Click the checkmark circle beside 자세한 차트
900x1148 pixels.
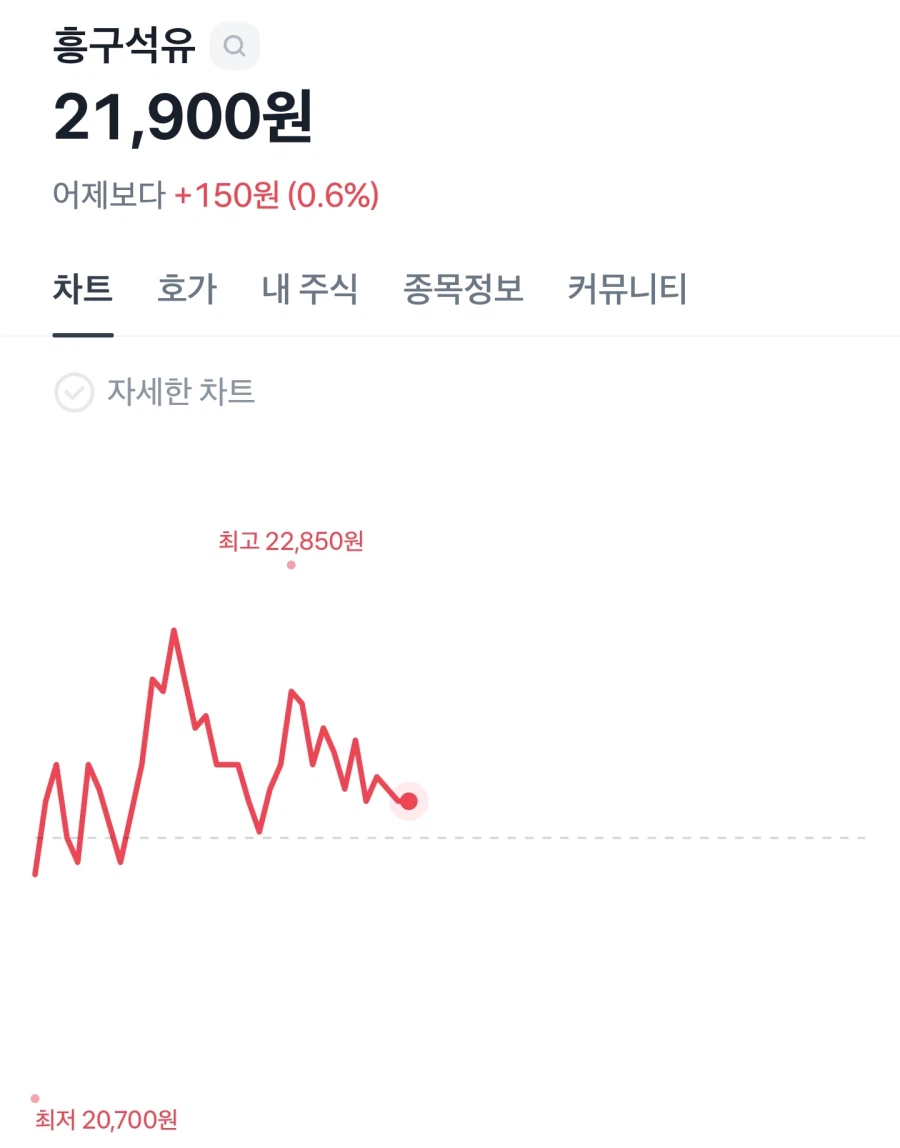[76, 393]
